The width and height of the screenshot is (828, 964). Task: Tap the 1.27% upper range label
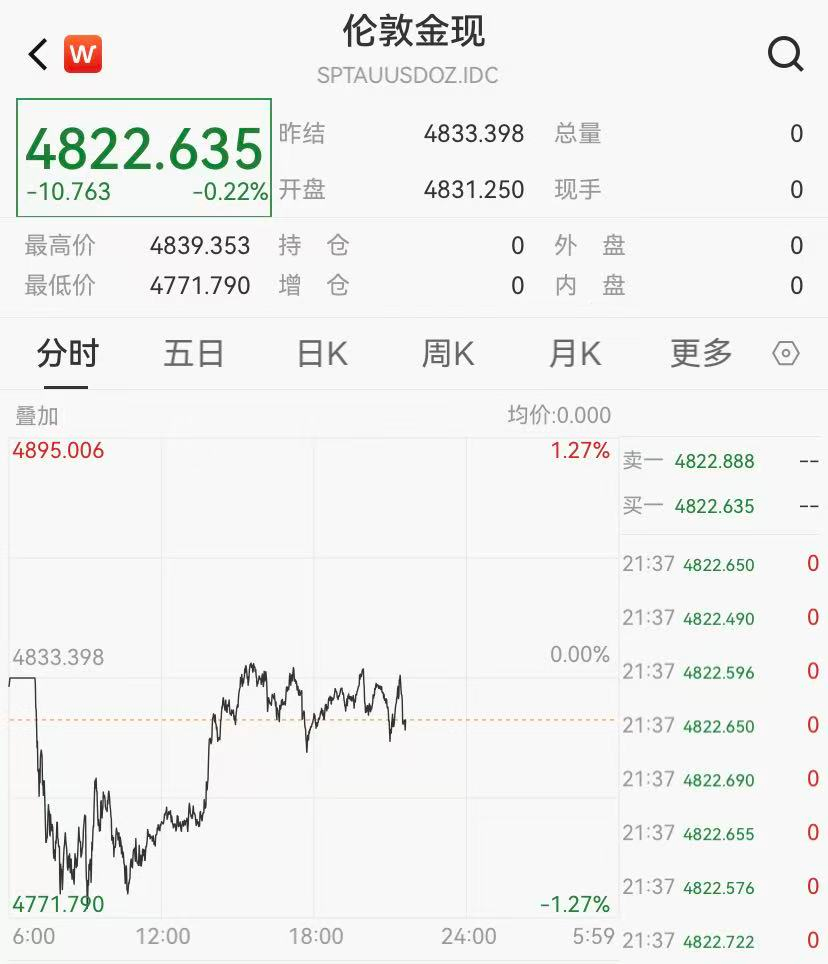coord(580,451)
